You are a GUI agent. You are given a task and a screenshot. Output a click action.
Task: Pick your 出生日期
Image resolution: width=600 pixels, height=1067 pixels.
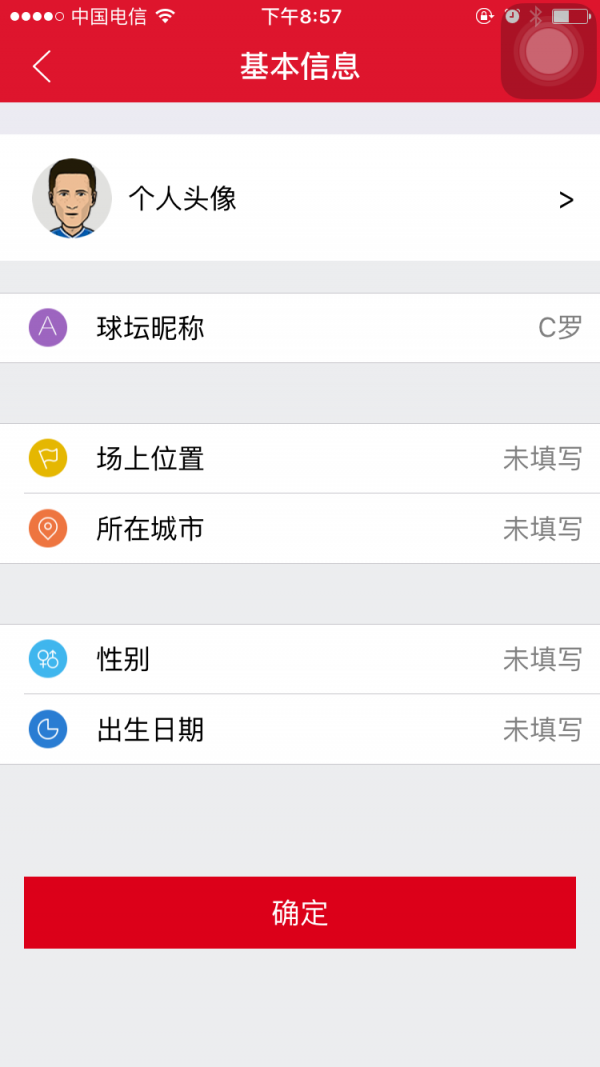[300, 730]
